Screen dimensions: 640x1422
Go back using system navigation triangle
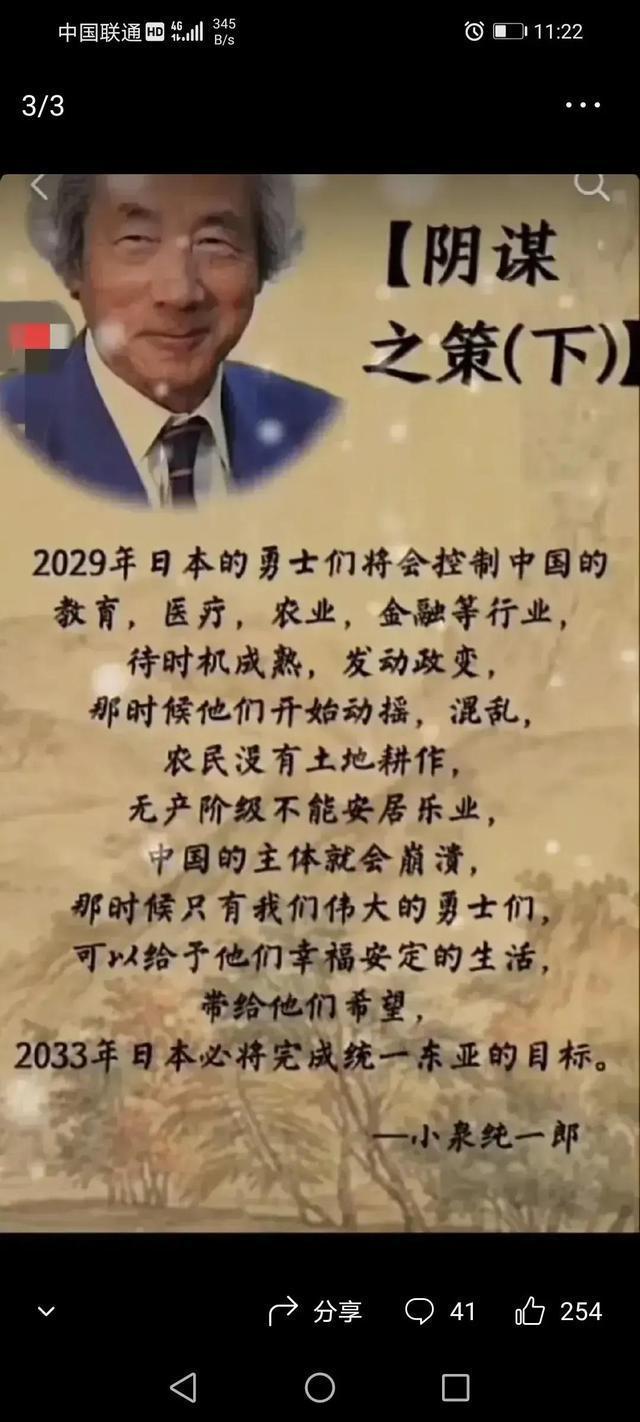click(184, 1387)
